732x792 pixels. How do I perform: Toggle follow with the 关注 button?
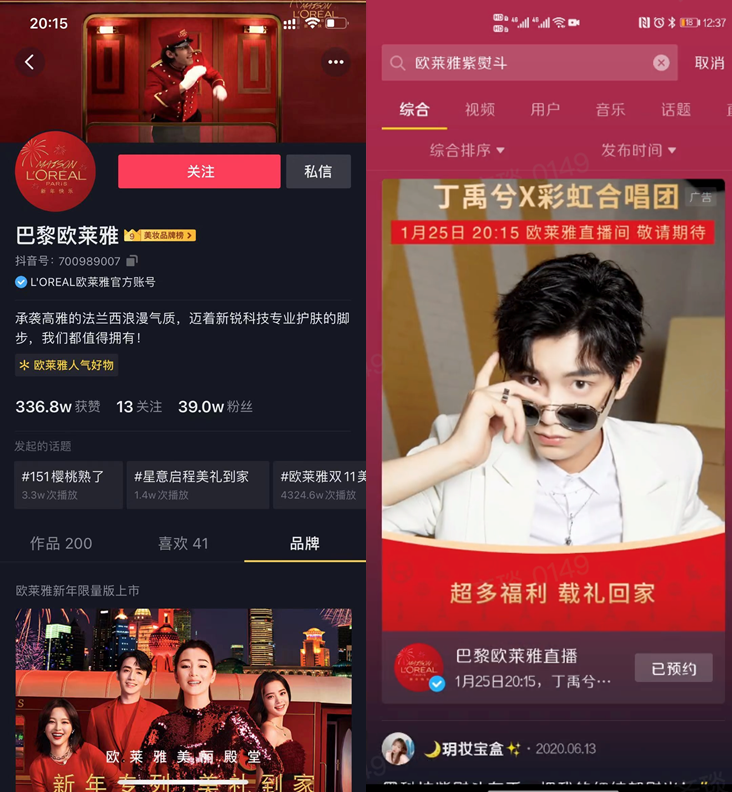199,171
